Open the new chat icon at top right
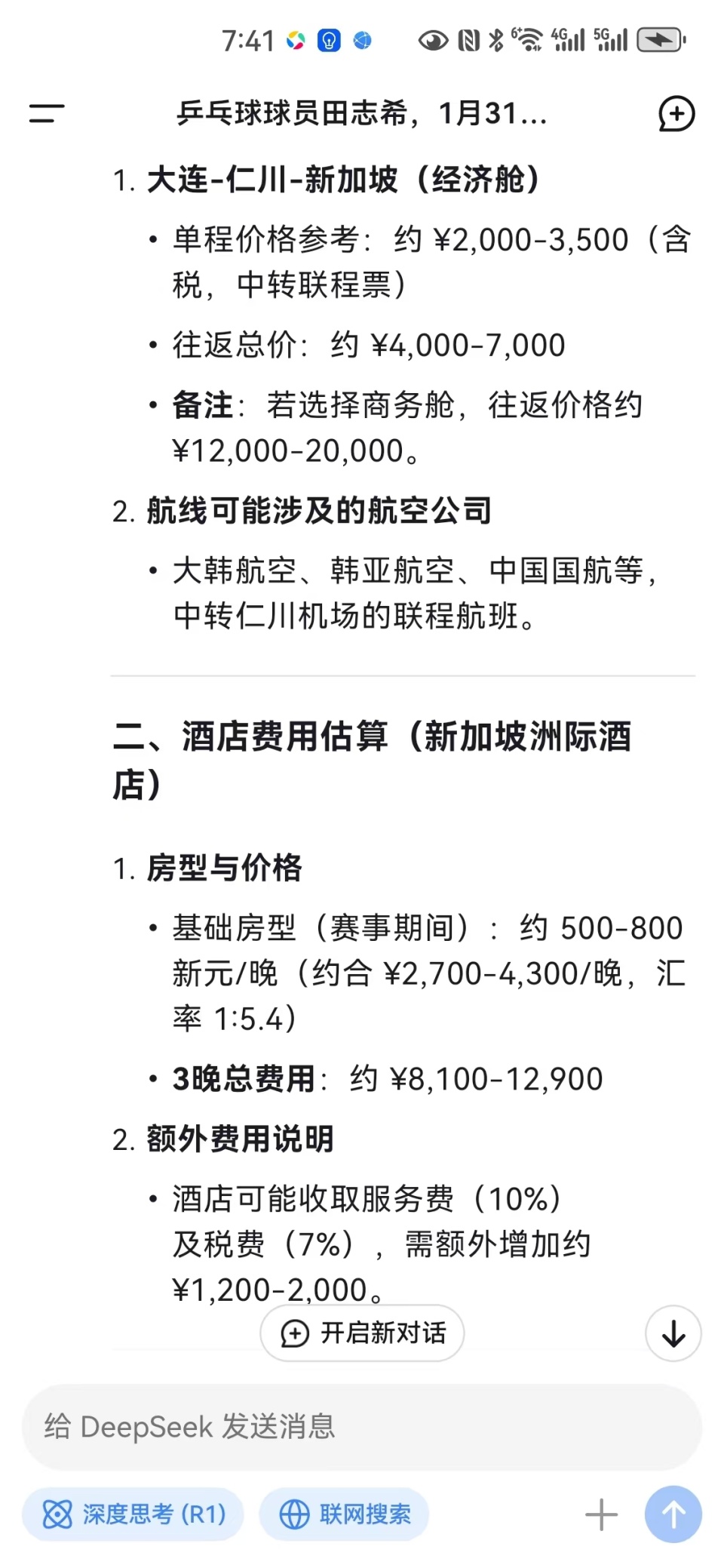Screen dimensions: 724x1568 pyautogui.click(x=675, y=114)
